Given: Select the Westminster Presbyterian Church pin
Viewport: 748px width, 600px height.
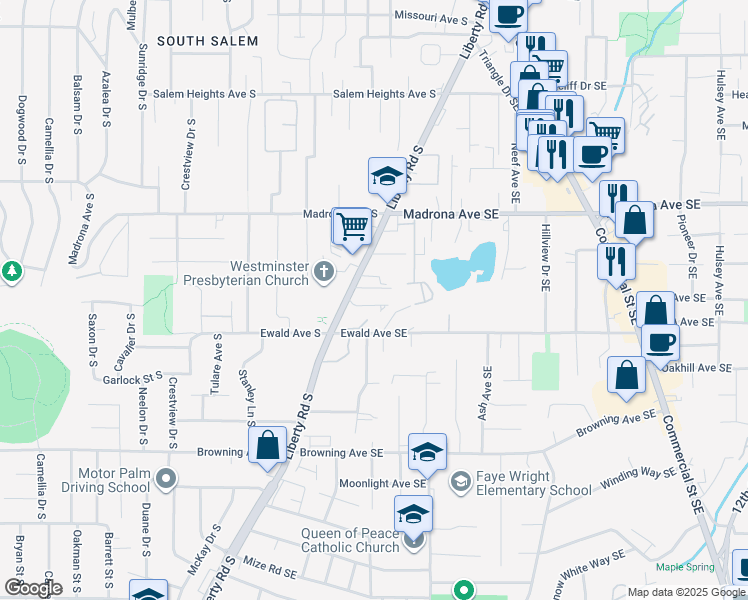Looking at the screenshot, I should (324, 271).
